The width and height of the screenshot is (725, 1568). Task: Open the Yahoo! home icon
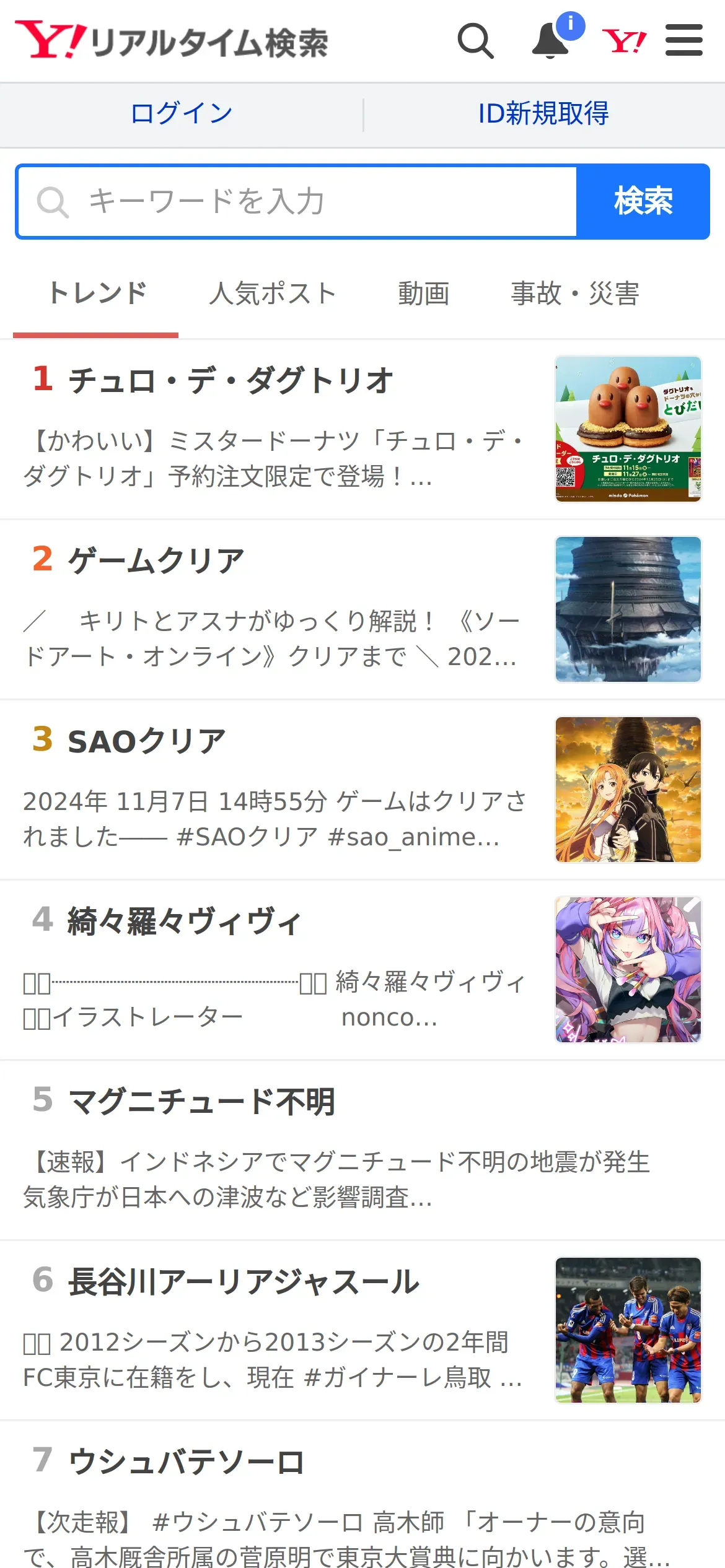click(x=624, y=41)
